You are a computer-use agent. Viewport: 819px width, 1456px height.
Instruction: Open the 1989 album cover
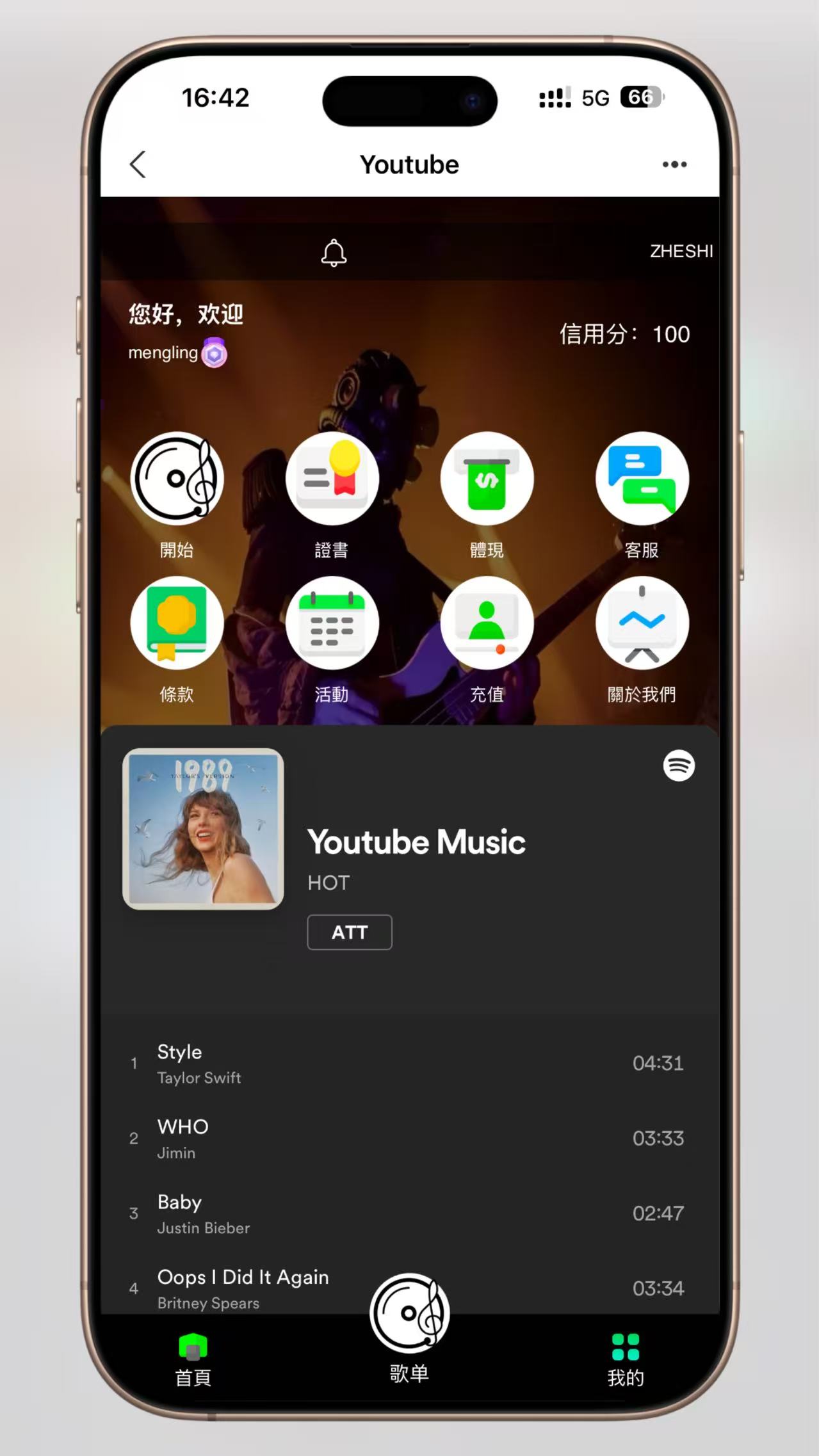pos(203,829)
